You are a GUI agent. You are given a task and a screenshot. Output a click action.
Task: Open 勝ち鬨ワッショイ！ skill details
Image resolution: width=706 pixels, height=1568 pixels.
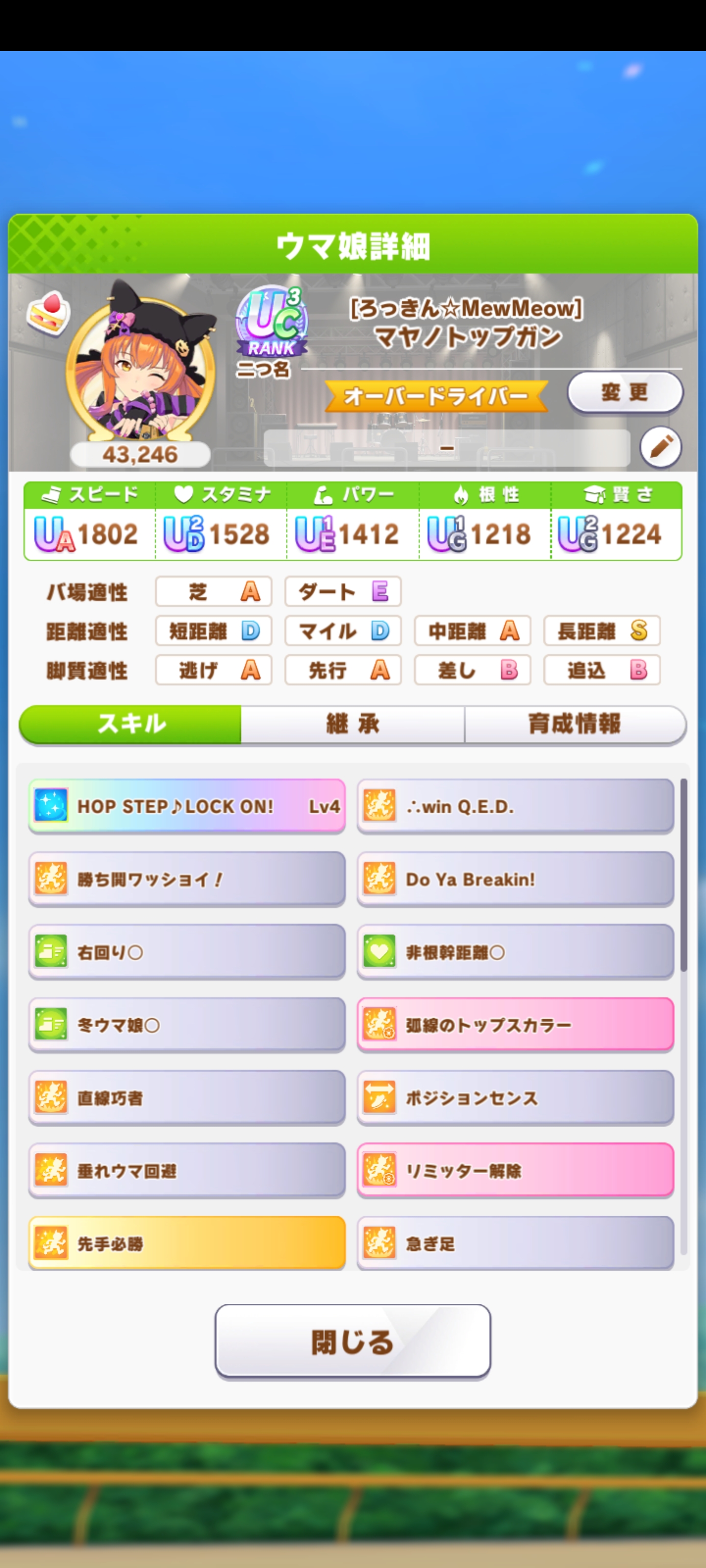(186, 879)
